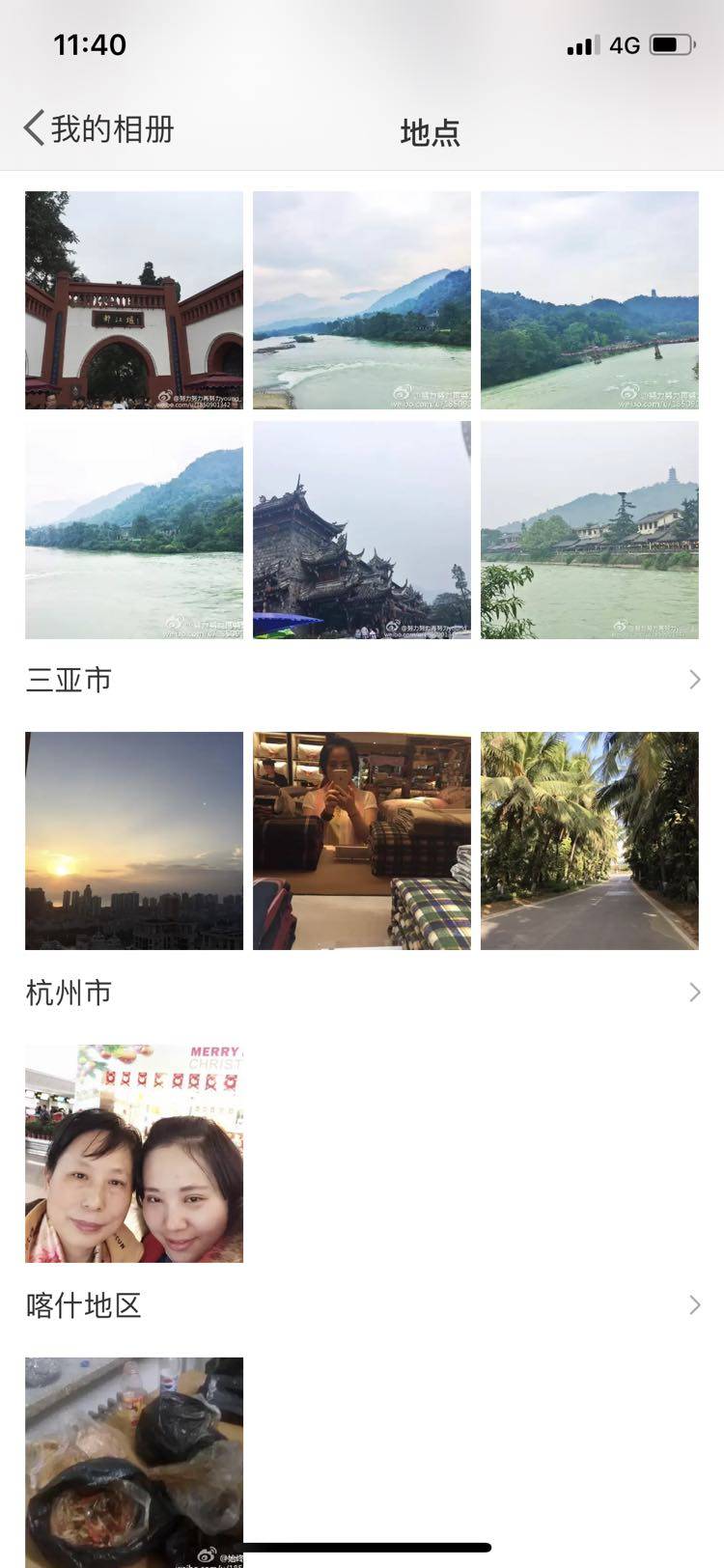Open the red gate archway photo

point(134,300)
